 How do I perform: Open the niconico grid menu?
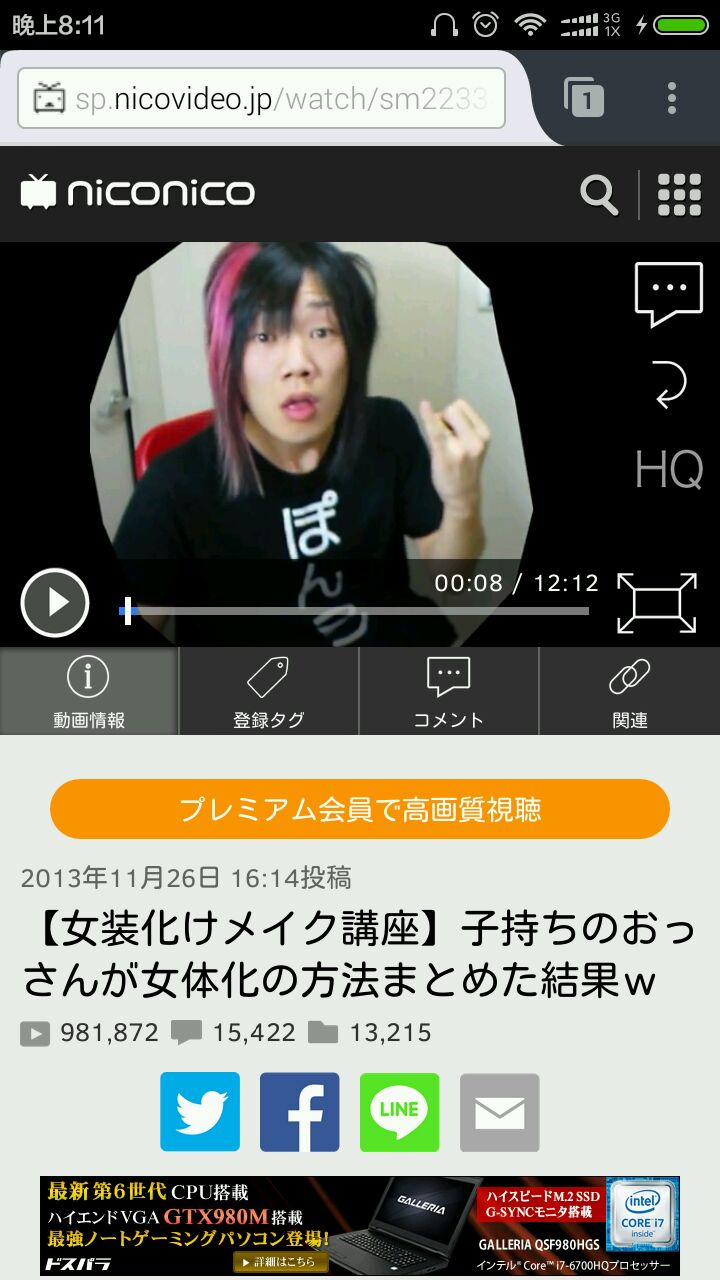(x=679, y=194)
